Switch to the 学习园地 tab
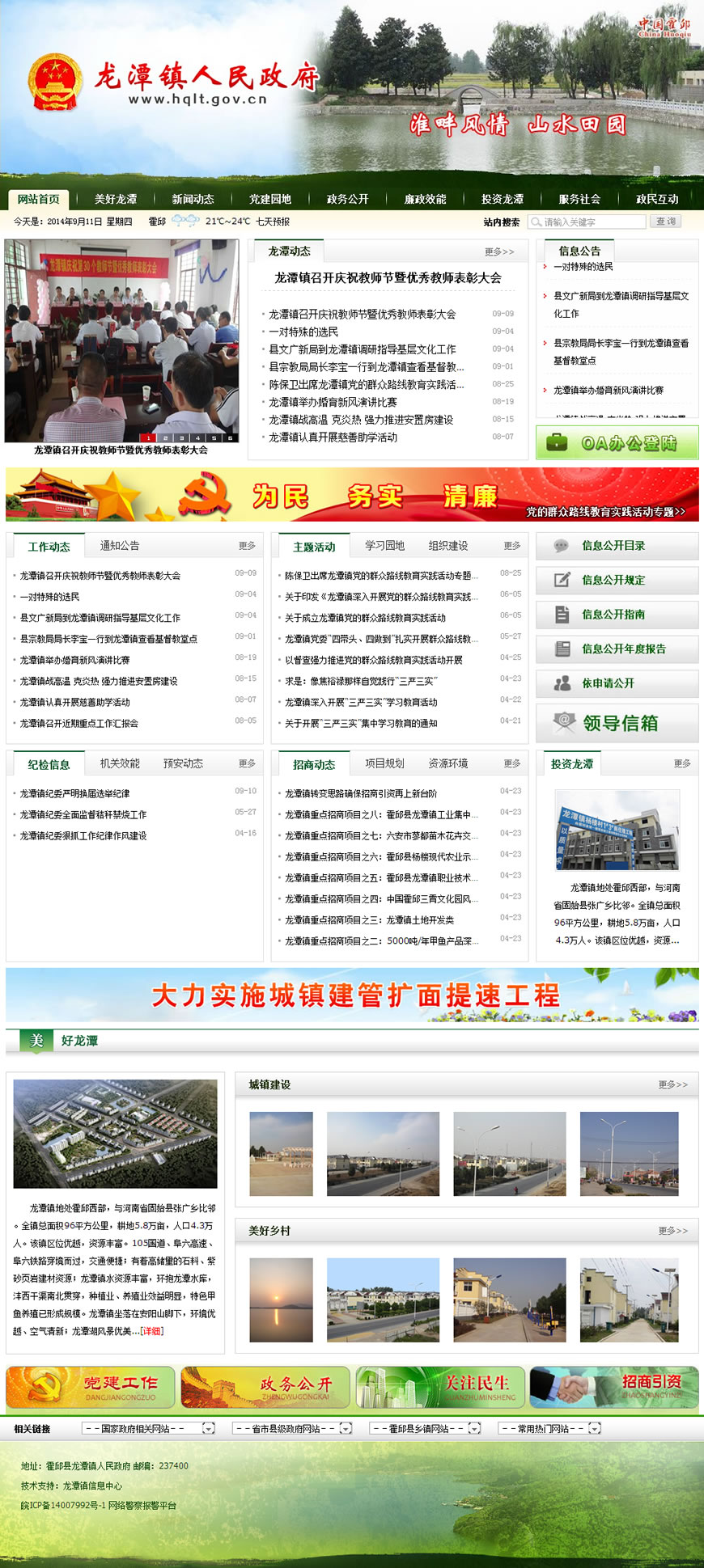Viewport: 704px width, 1568px height. [384, 546]
